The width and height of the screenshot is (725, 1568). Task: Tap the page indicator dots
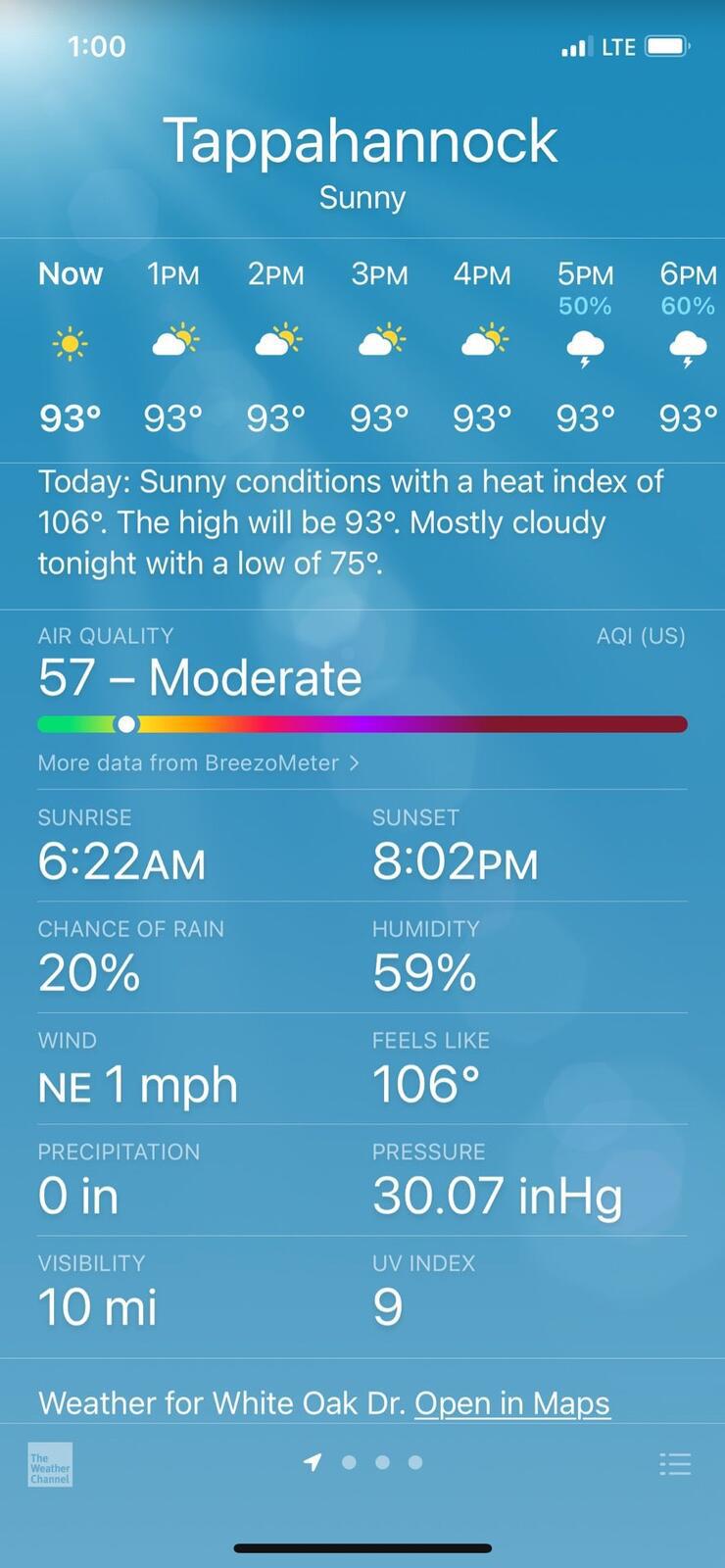[x=381, y=1462]
